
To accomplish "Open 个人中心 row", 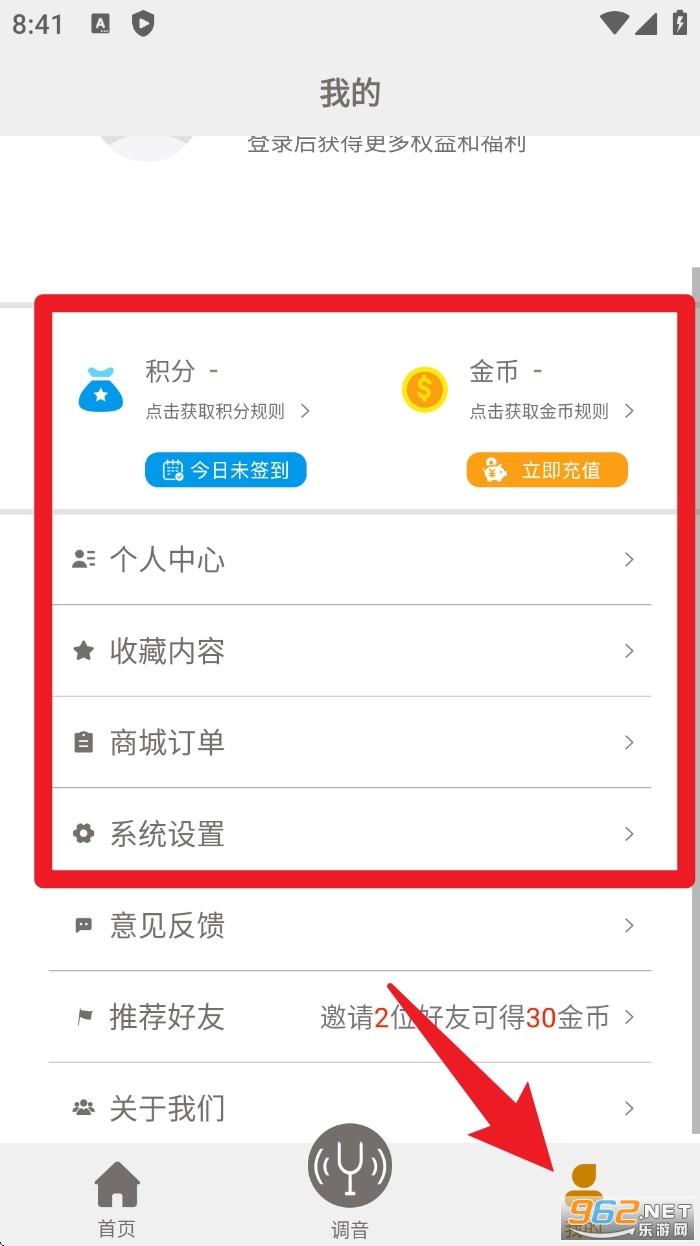I will pos(351,560).
